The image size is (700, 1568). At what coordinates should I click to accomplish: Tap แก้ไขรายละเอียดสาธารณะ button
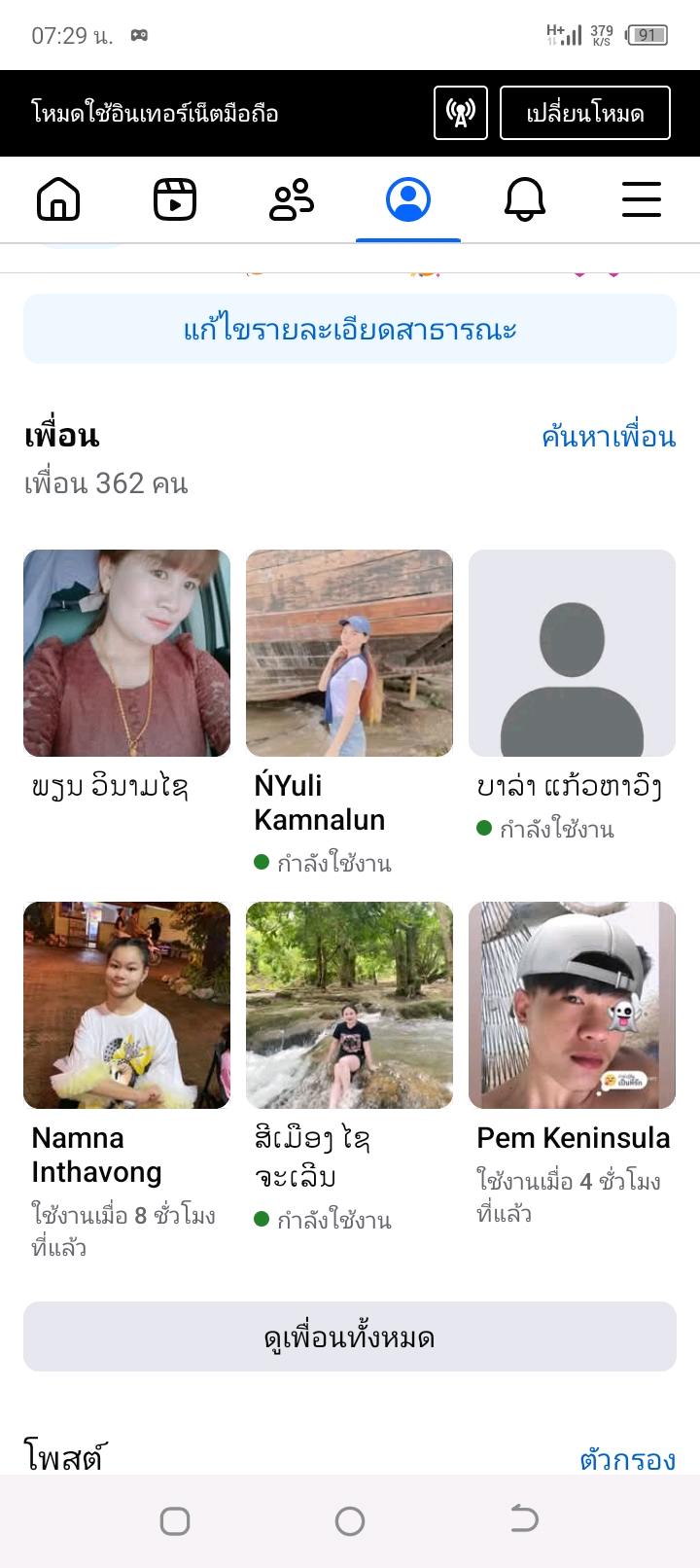350,330
